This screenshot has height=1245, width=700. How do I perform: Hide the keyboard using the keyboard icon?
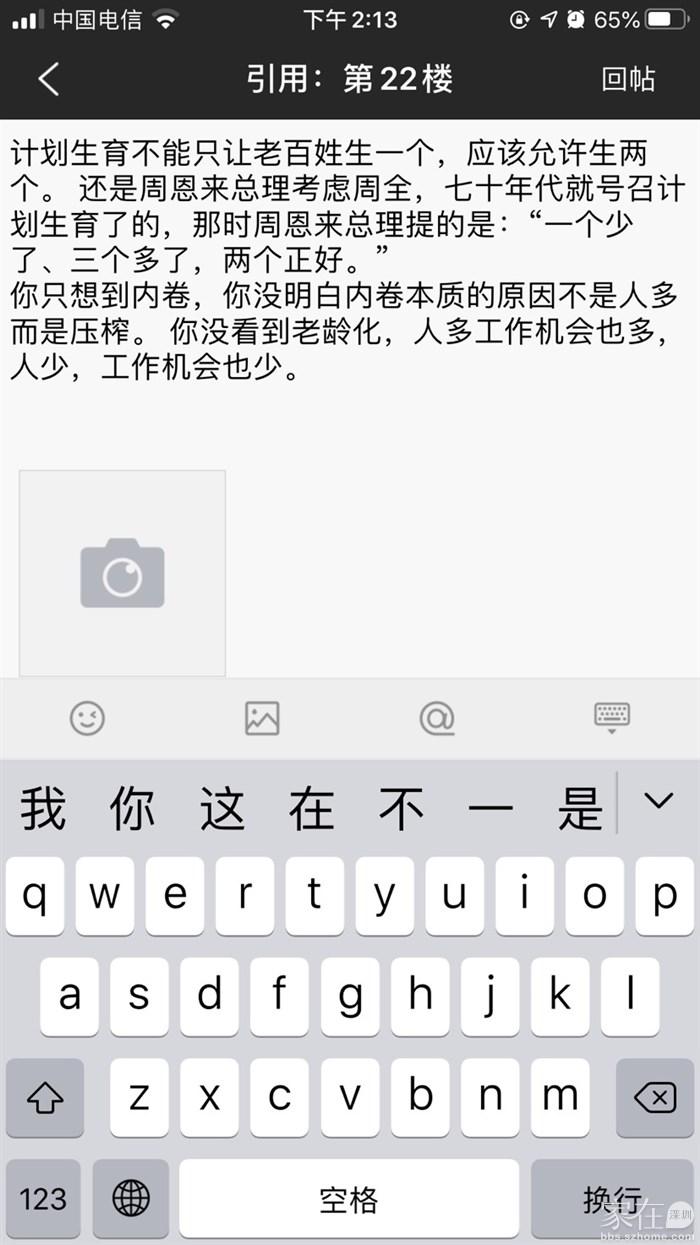point(612,716)
